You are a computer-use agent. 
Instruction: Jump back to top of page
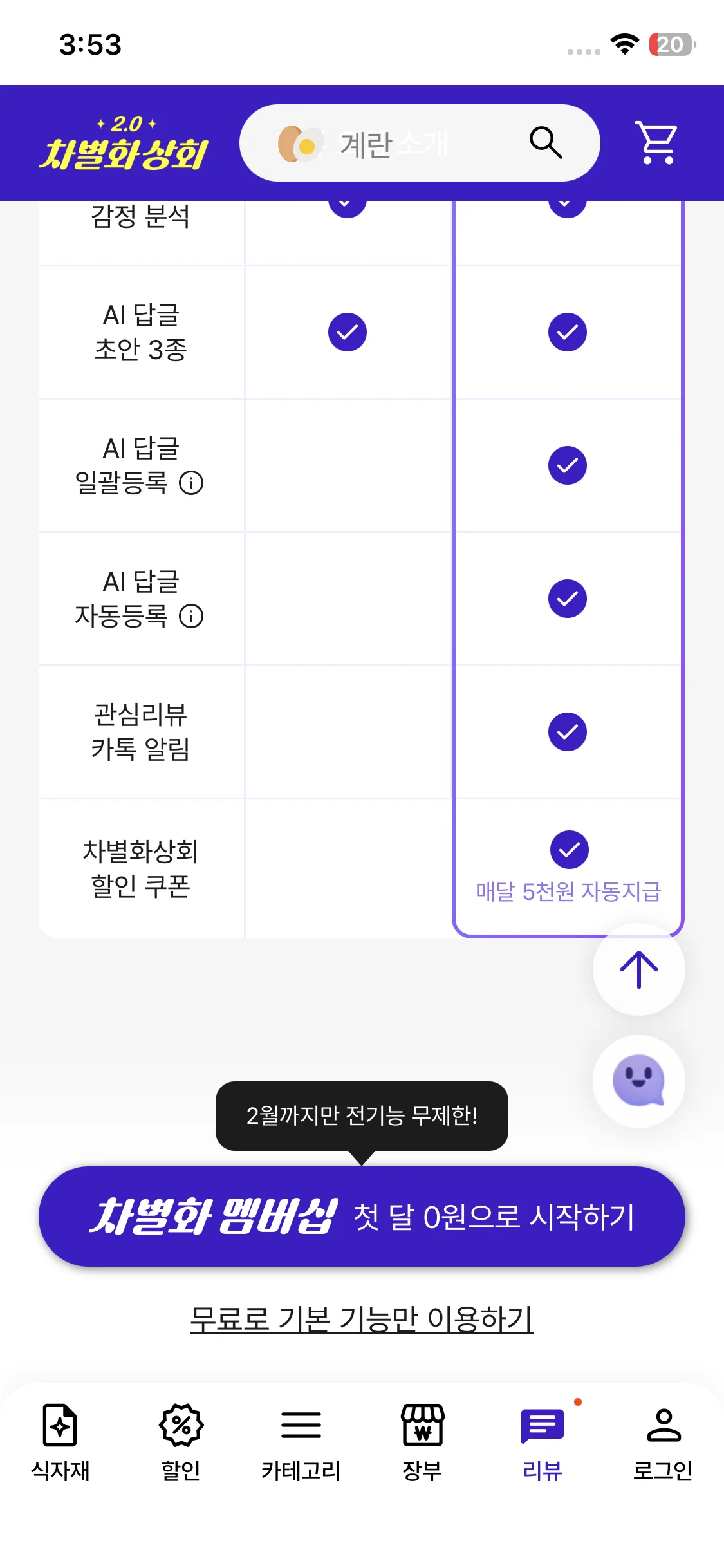(638, 969)
